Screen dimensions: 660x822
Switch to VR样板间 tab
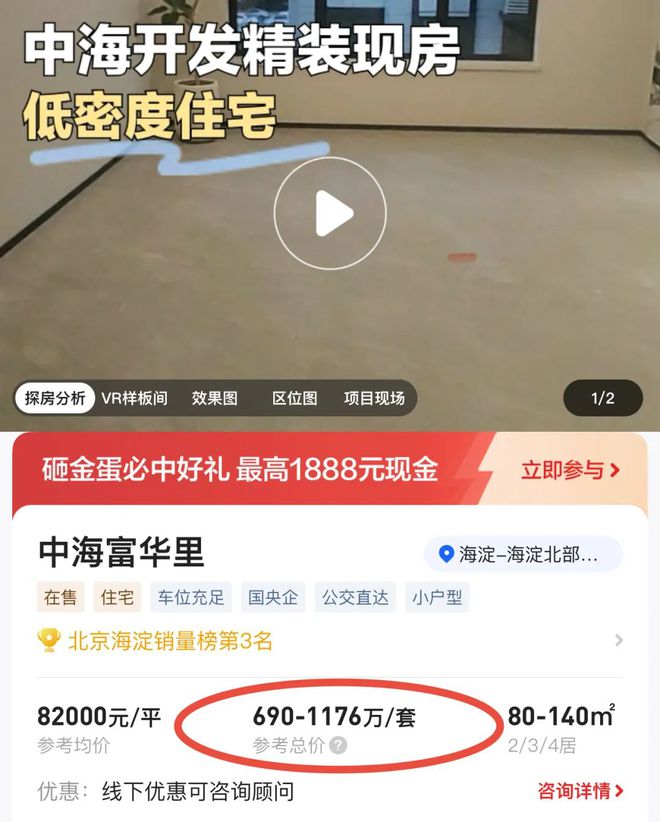tap(134, 398)
